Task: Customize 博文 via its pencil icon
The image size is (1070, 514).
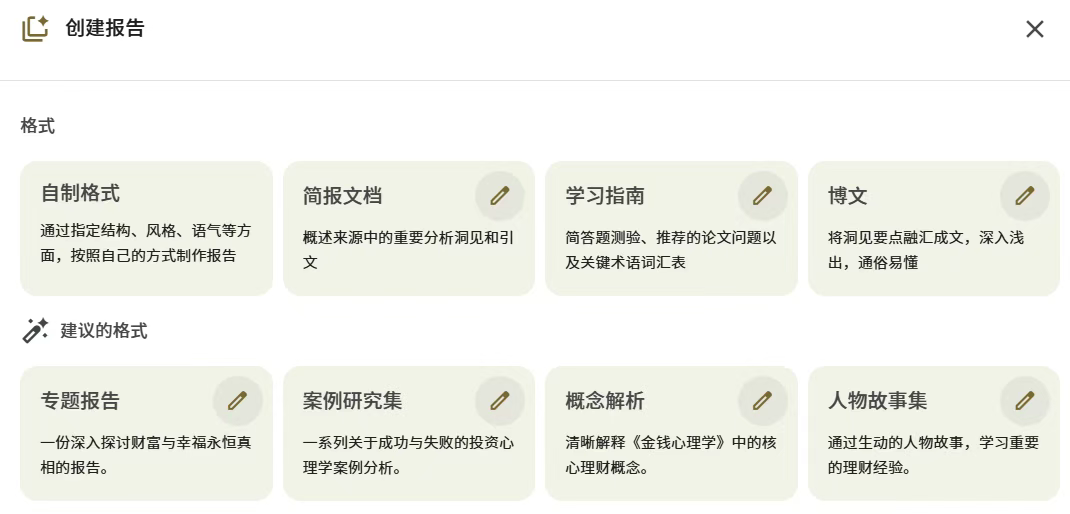Action: 1024,196
